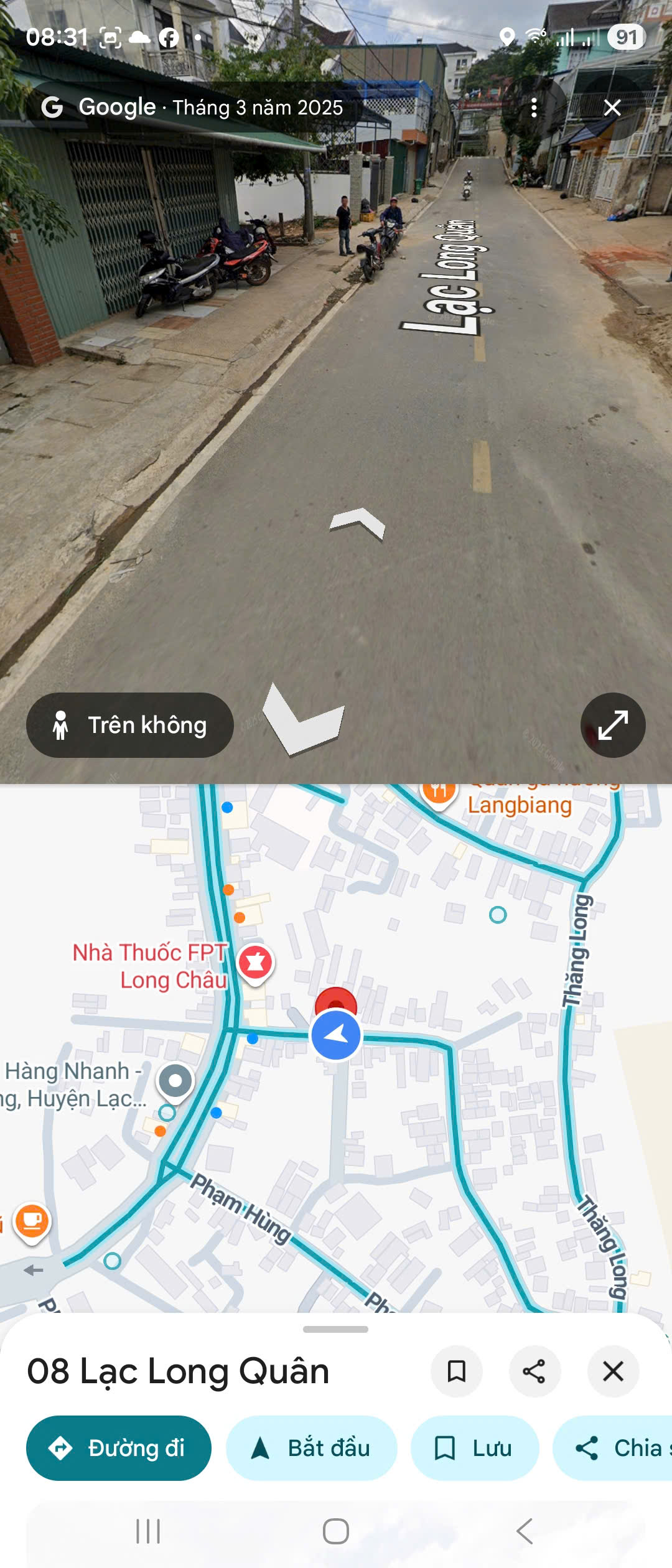
Task: Go to the system home screen
Action: pyautogui.click(x=335, y=1531)
